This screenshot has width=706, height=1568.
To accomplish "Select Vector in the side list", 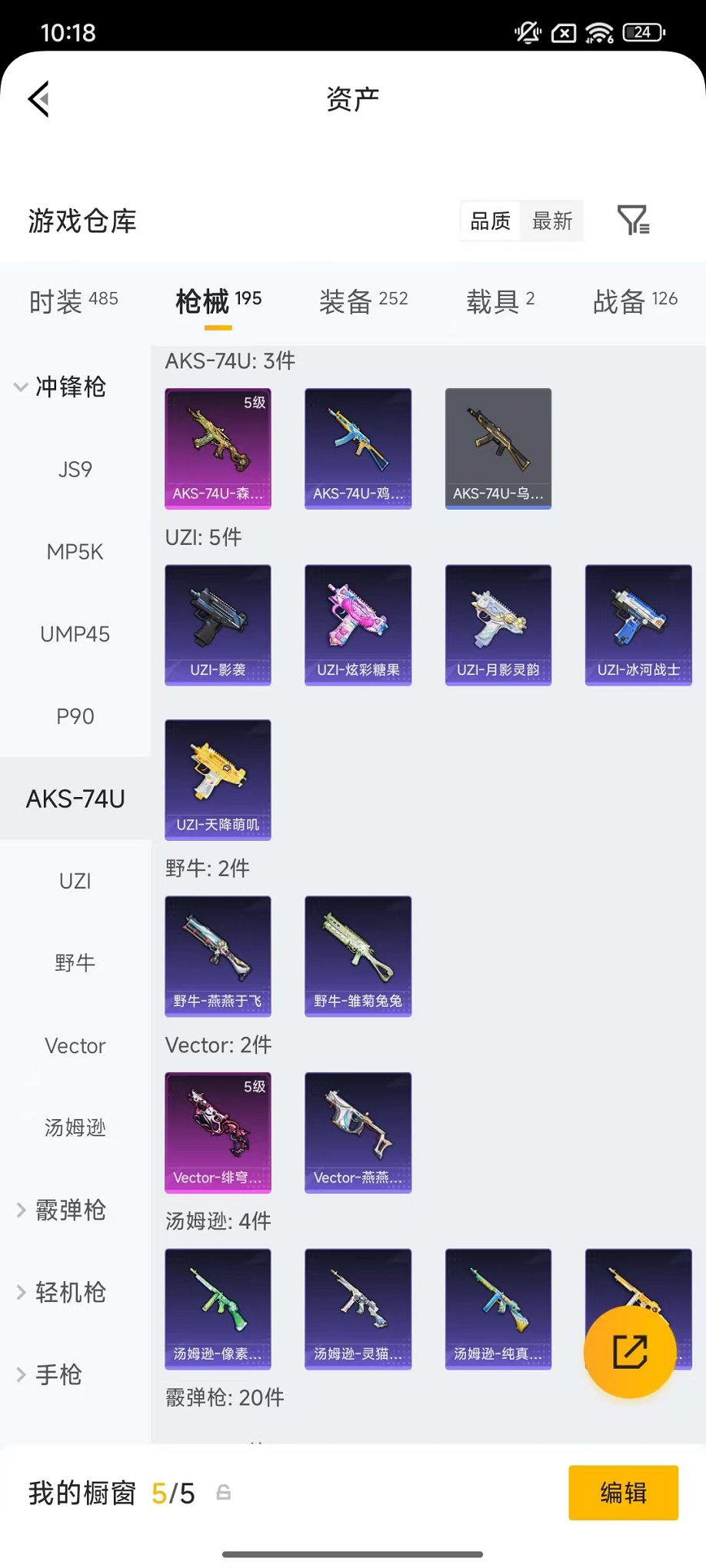I will 75,1045.
